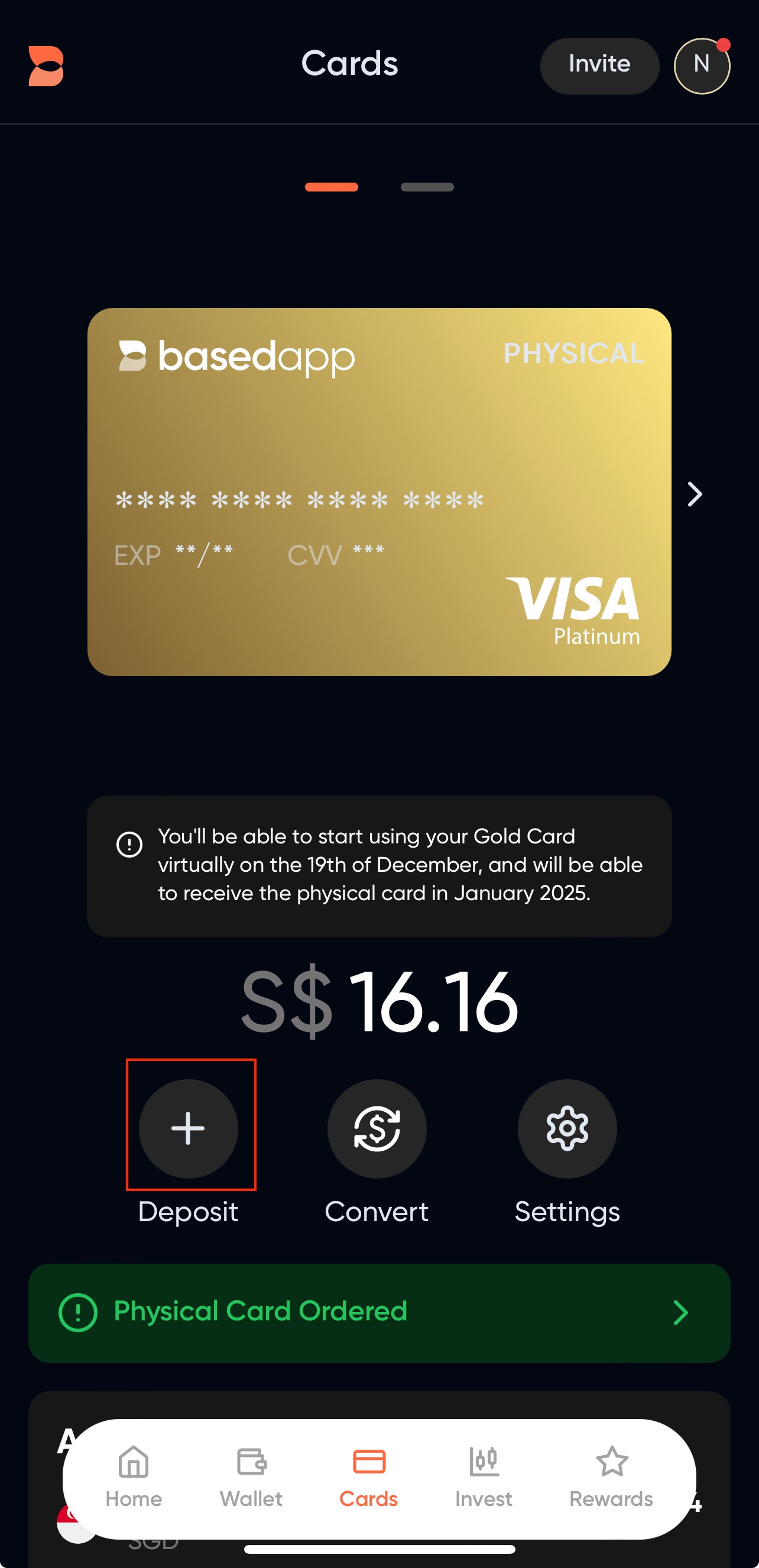The height and width of the screenshot is (1568, 759).
Task: Open the gold physical Visa card
Action: pyautogui.click(x=379, y=492)
